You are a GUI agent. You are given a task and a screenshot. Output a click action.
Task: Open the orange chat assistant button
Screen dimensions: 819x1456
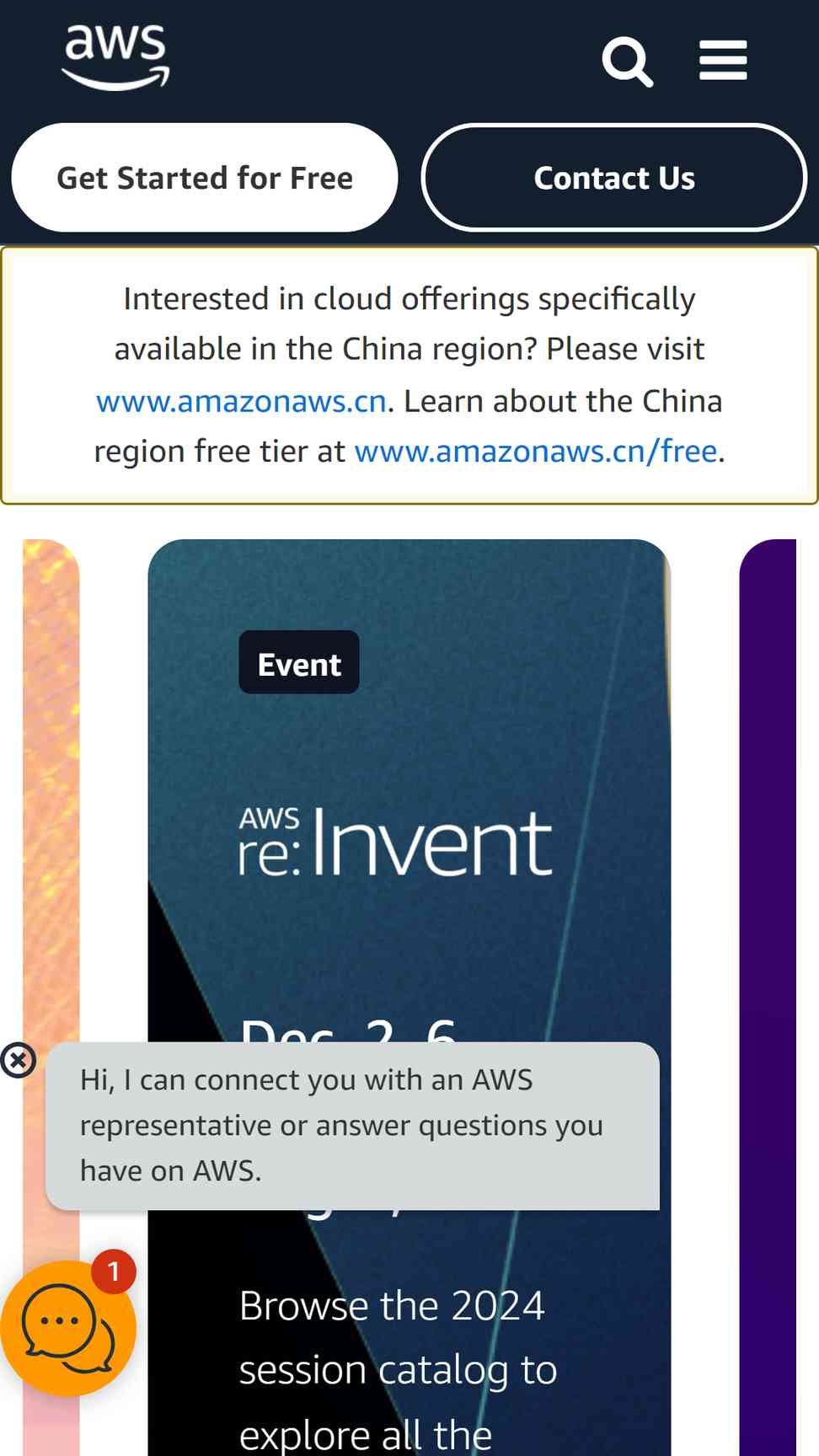point(67,1328)
